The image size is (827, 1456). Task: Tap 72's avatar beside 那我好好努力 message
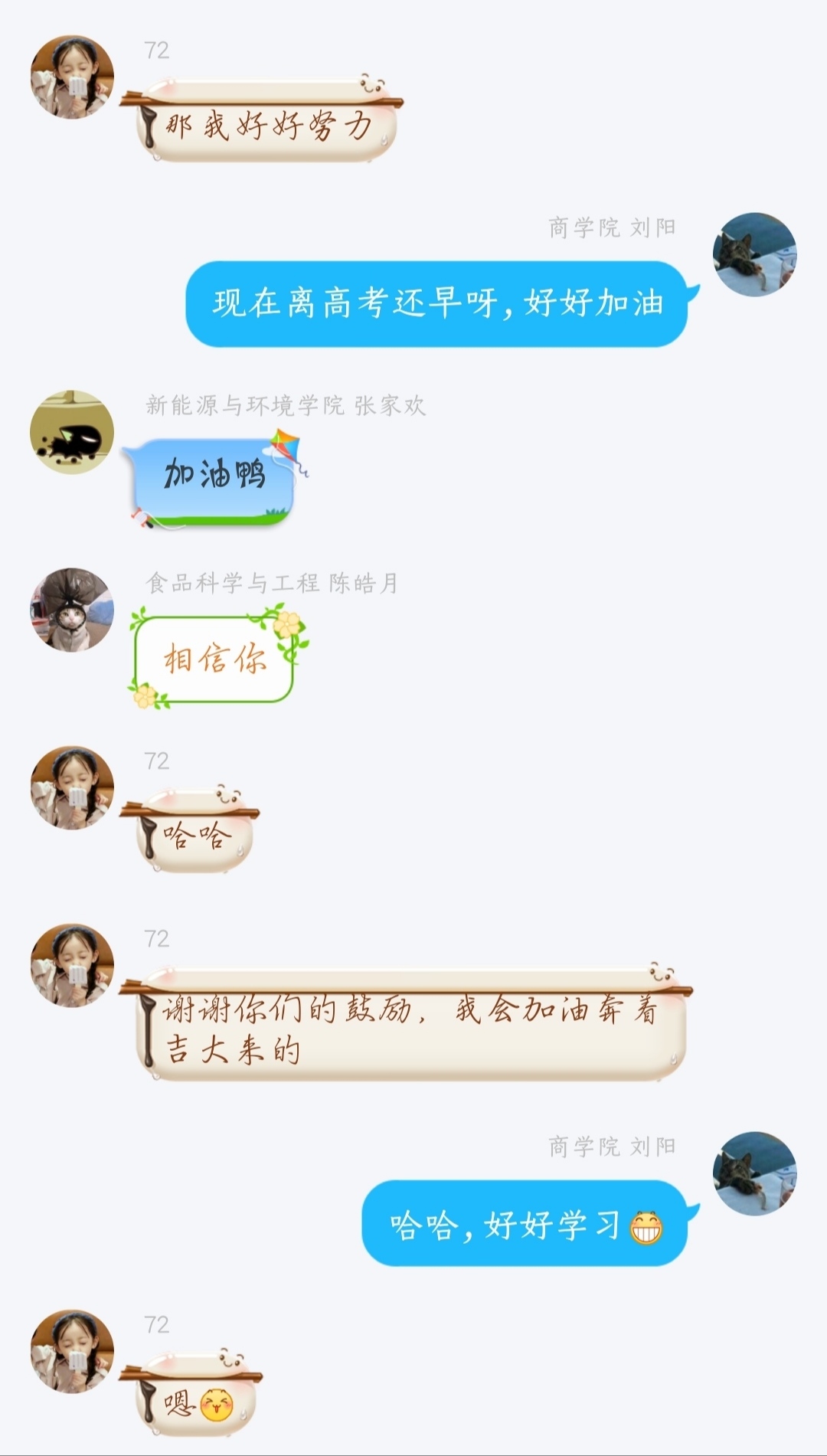72,77
